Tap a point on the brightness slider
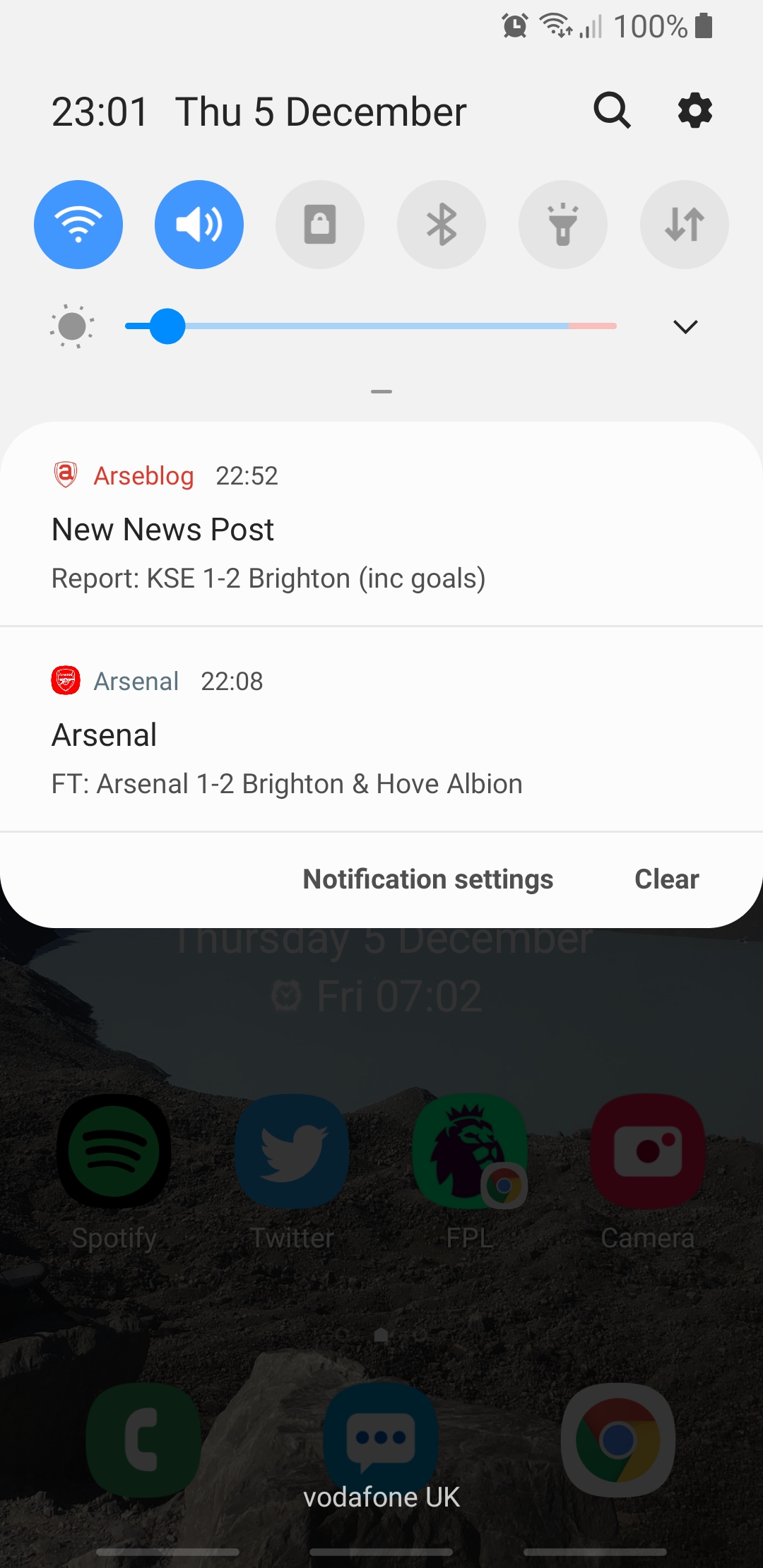The height and width of the screenshot is (1568, 763). coord(371,326)
